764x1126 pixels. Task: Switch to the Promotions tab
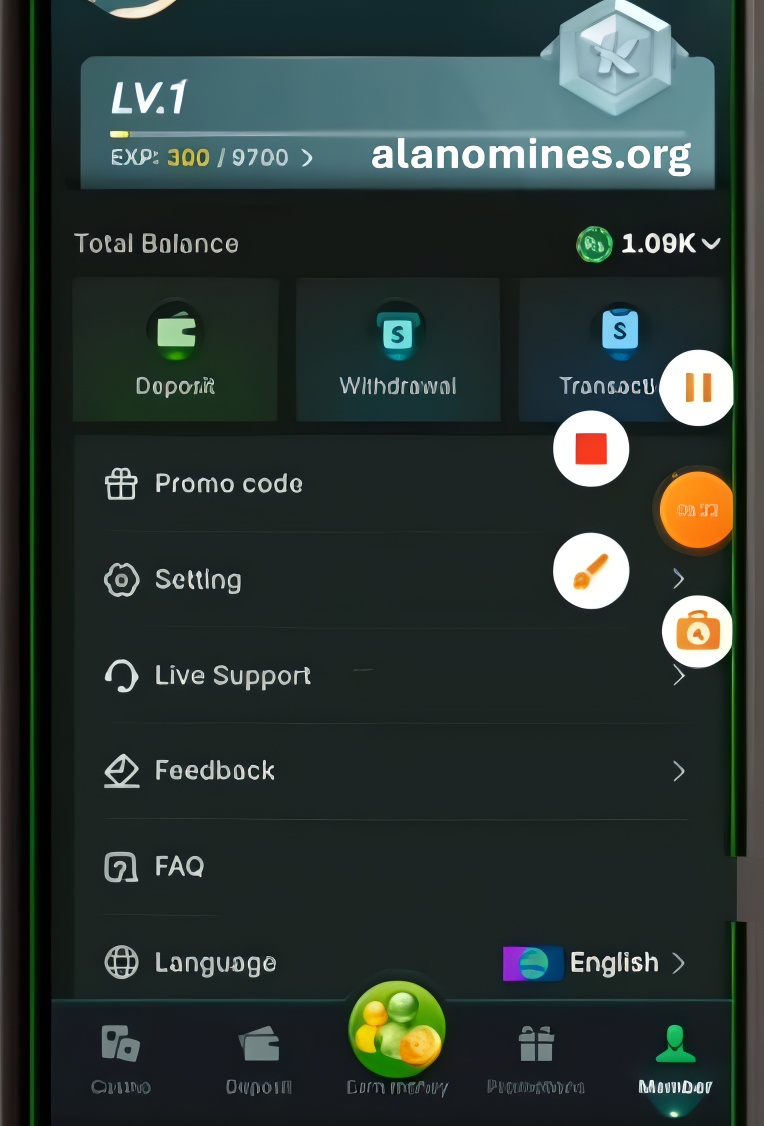pos(536,1060)
